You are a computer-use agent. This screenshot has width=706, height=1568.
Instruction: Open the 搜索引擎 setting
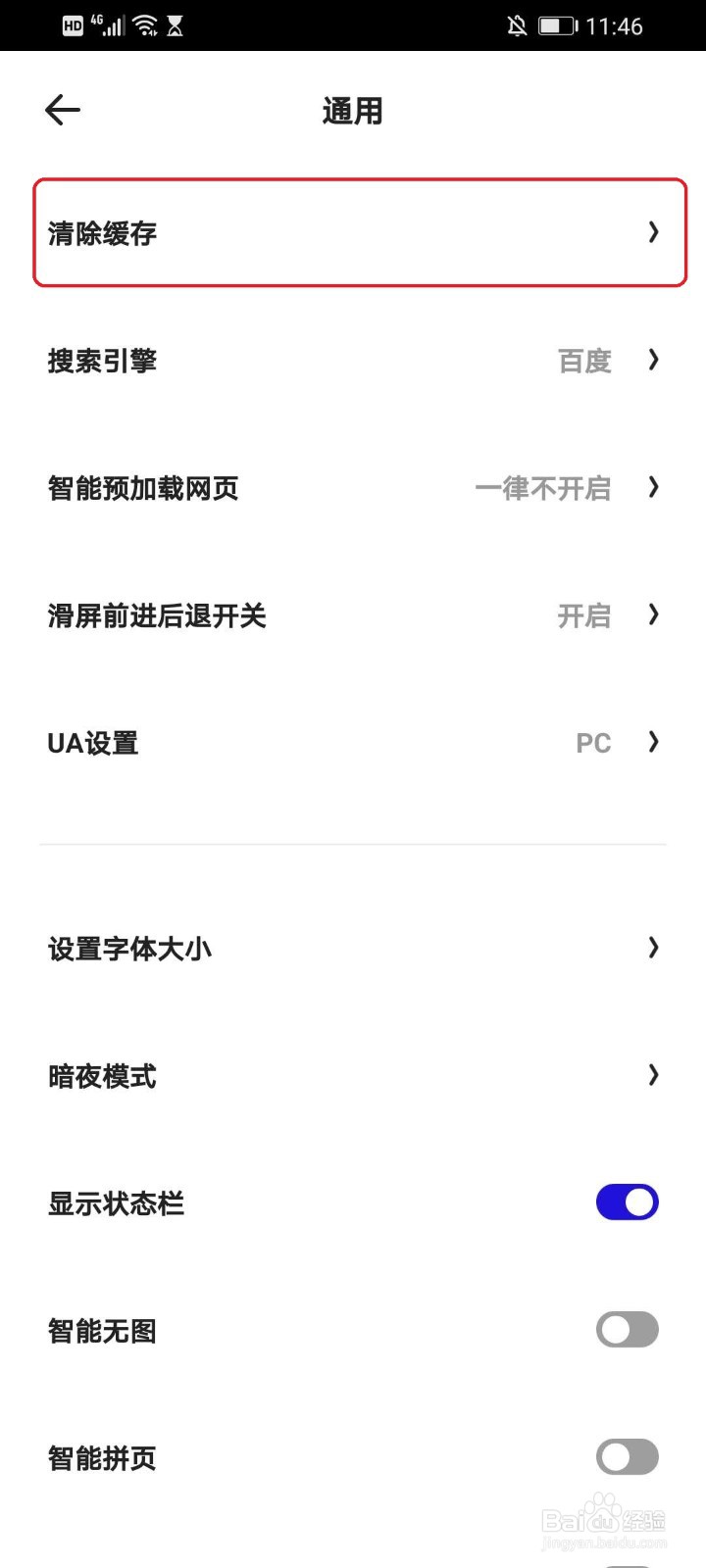(x=353, y=361)
